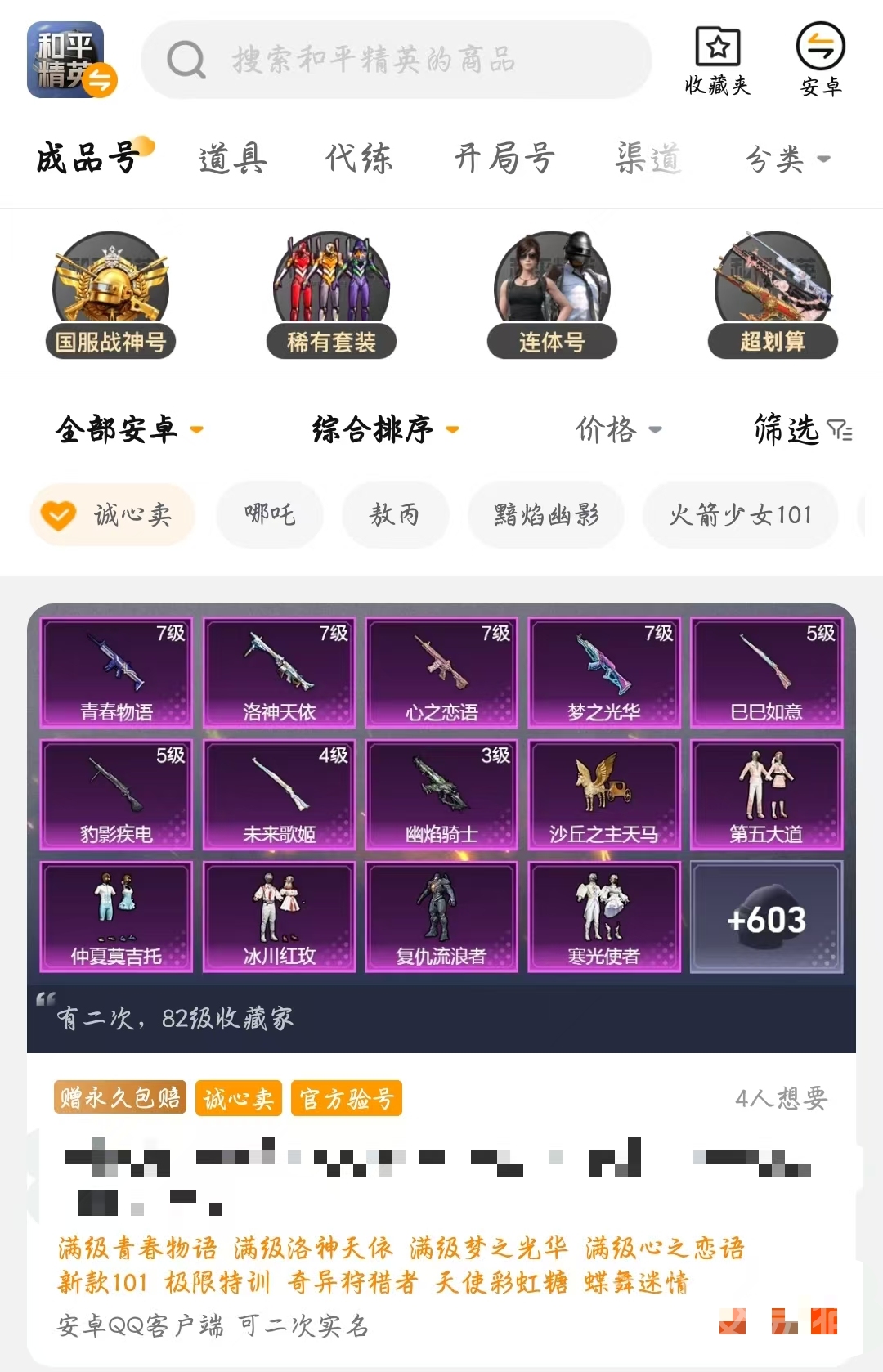Switch to the 代练 tab
This screenshot has width=883, height=1372.
(359, 158)
